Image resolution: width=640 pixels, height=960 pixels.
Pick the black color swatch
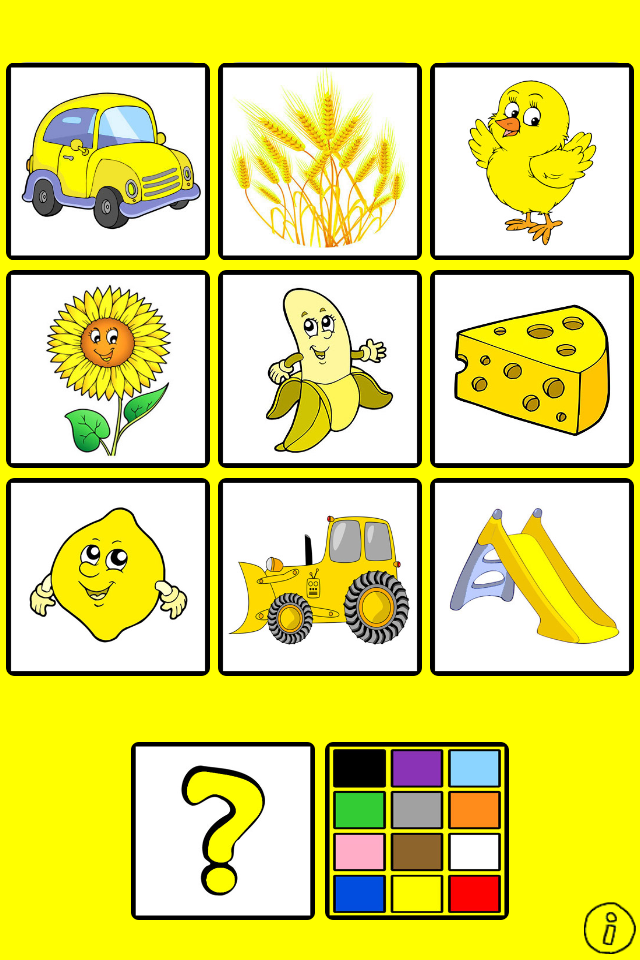point(359,768)
